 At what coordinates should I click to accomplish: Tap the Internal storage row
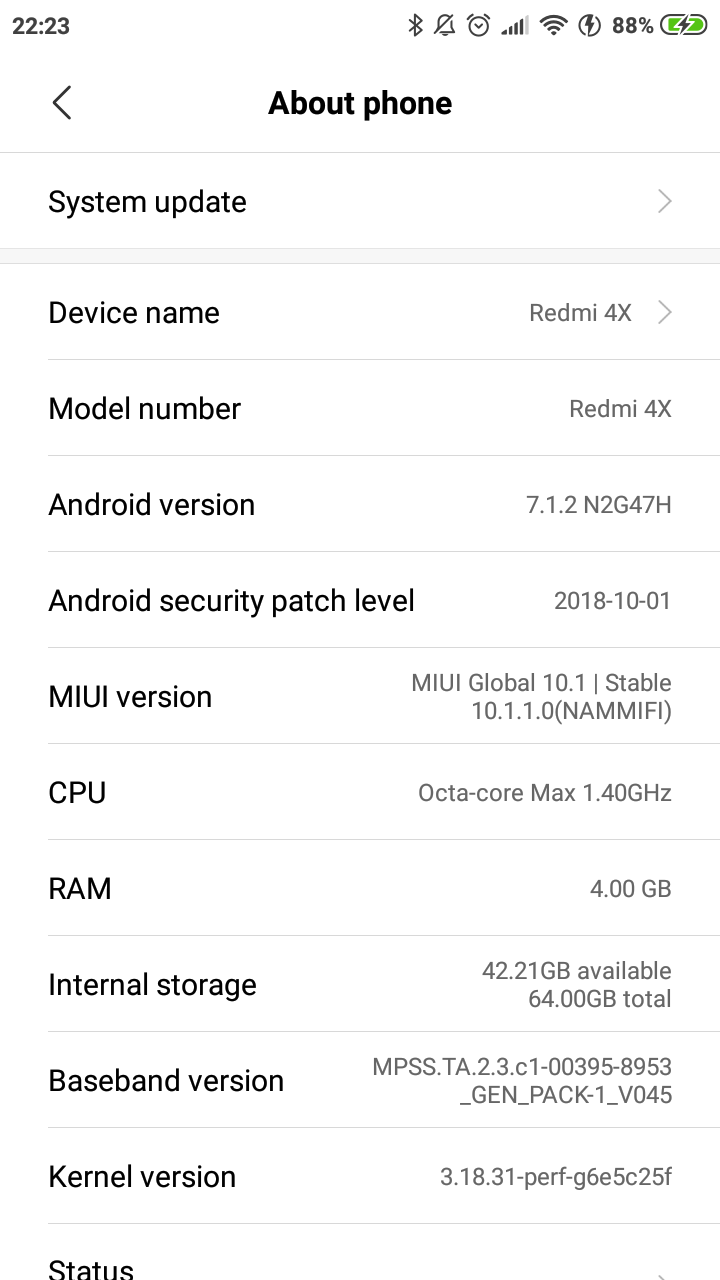click(360, 984)
